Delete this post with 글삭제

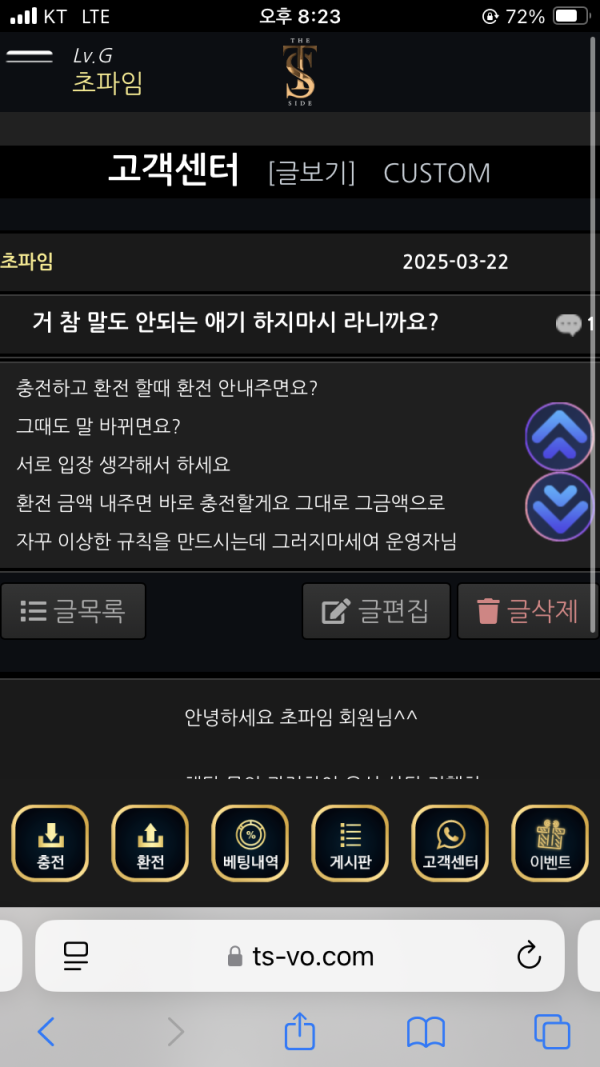tap(527, 611)
